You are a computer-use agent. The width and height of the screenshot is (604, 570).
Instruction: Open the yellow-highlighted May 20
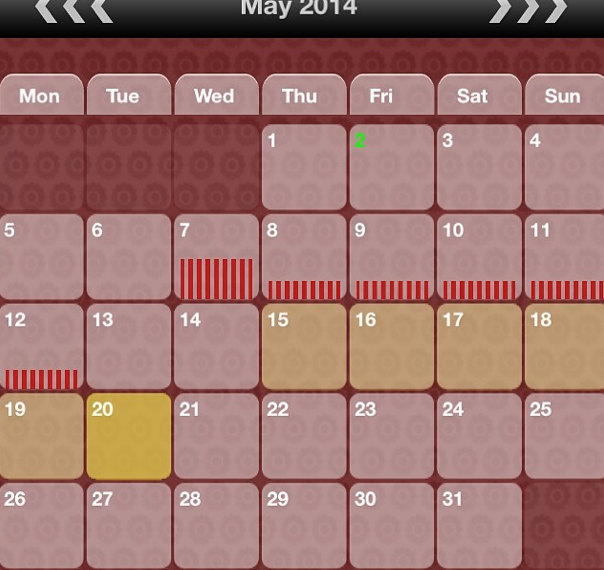pos(129,436)
